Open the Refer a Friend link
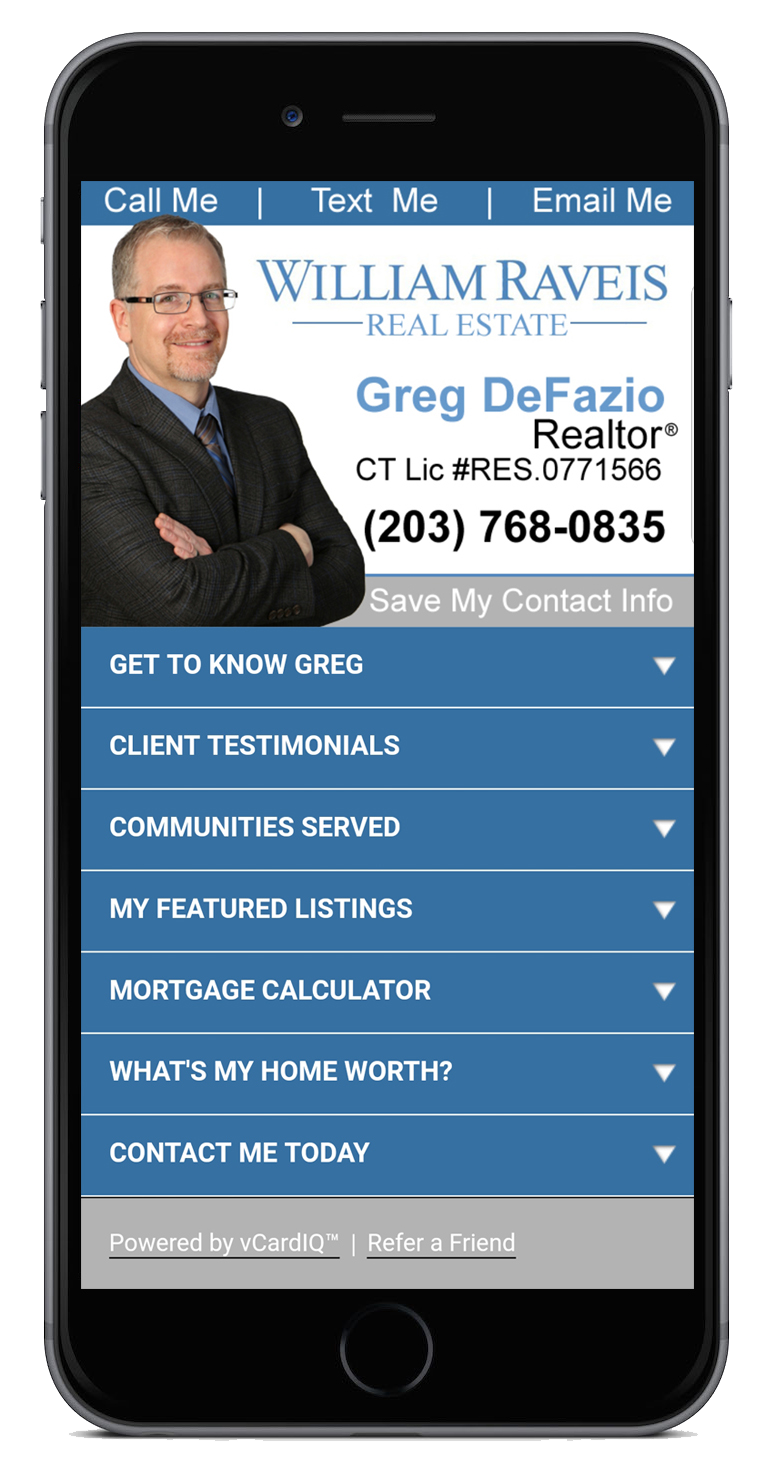 pyautogui.click(x=441, y=1243)
